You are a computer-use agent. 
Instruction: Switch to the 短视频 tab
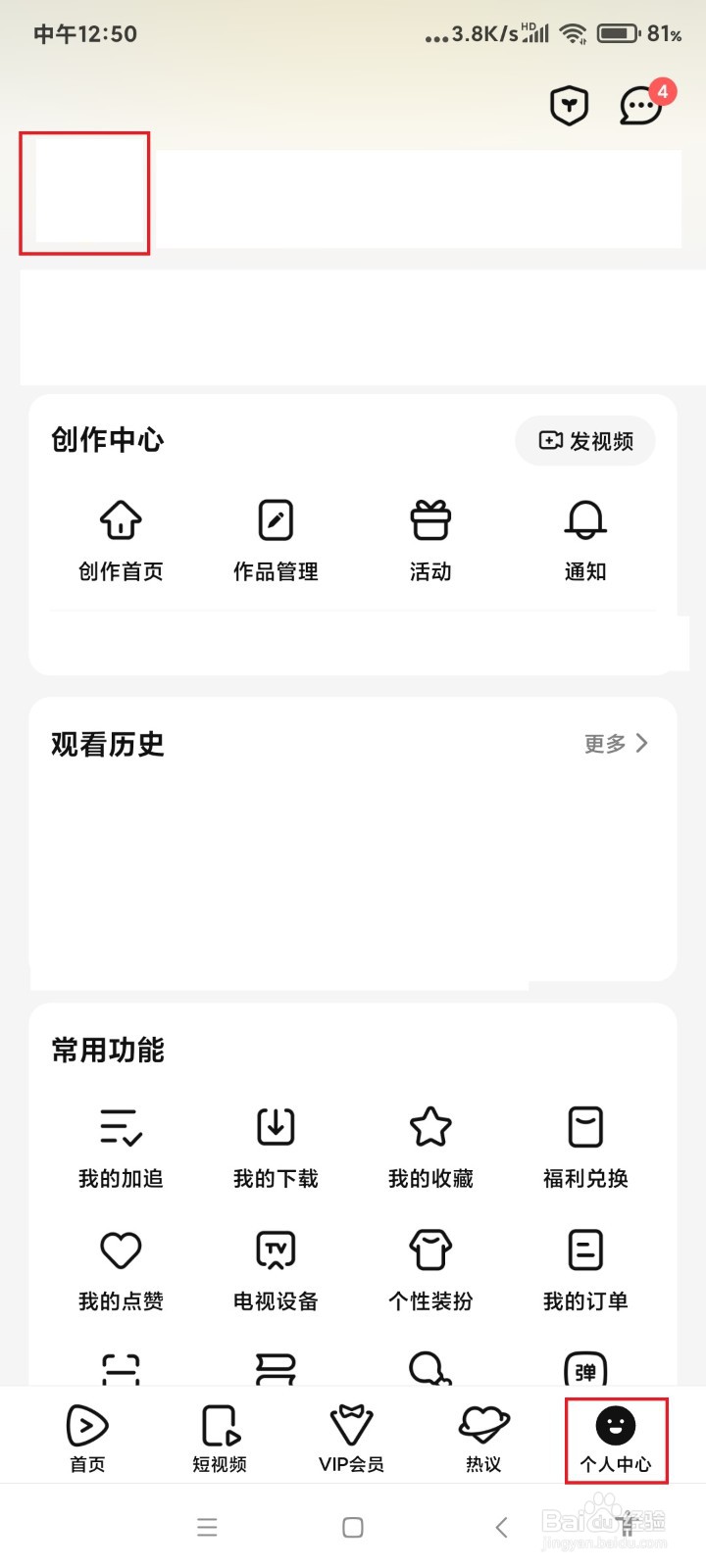(x=220, y=1439)
